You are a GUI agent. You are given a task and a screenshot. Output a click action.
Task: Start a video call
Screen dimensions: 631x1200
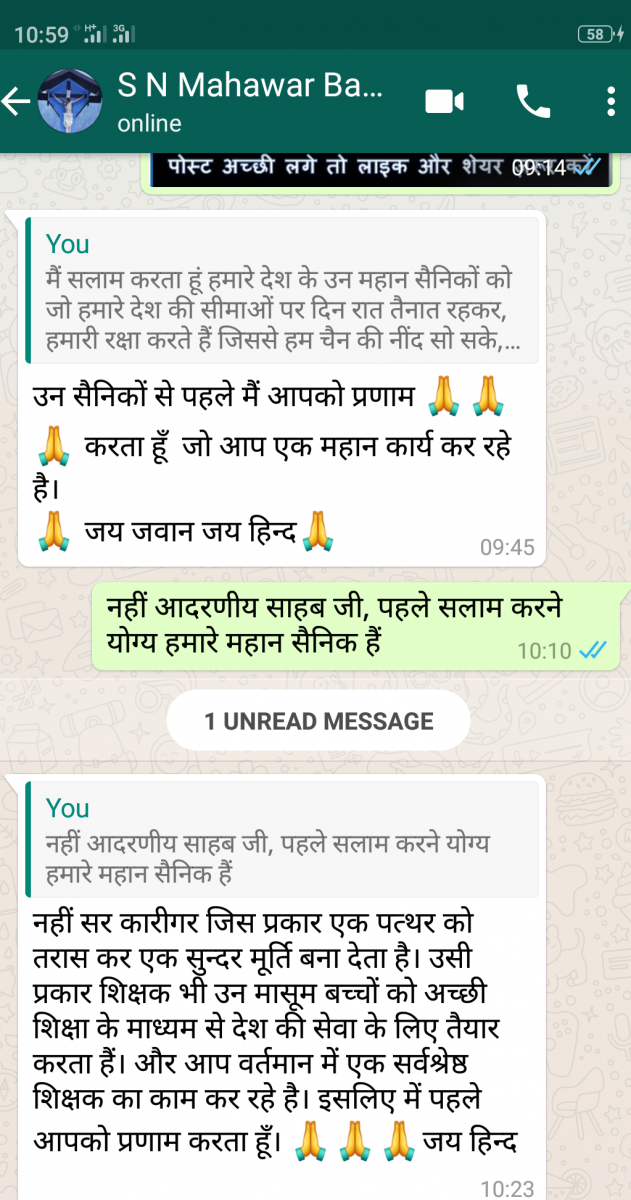[x=446, y=101]
